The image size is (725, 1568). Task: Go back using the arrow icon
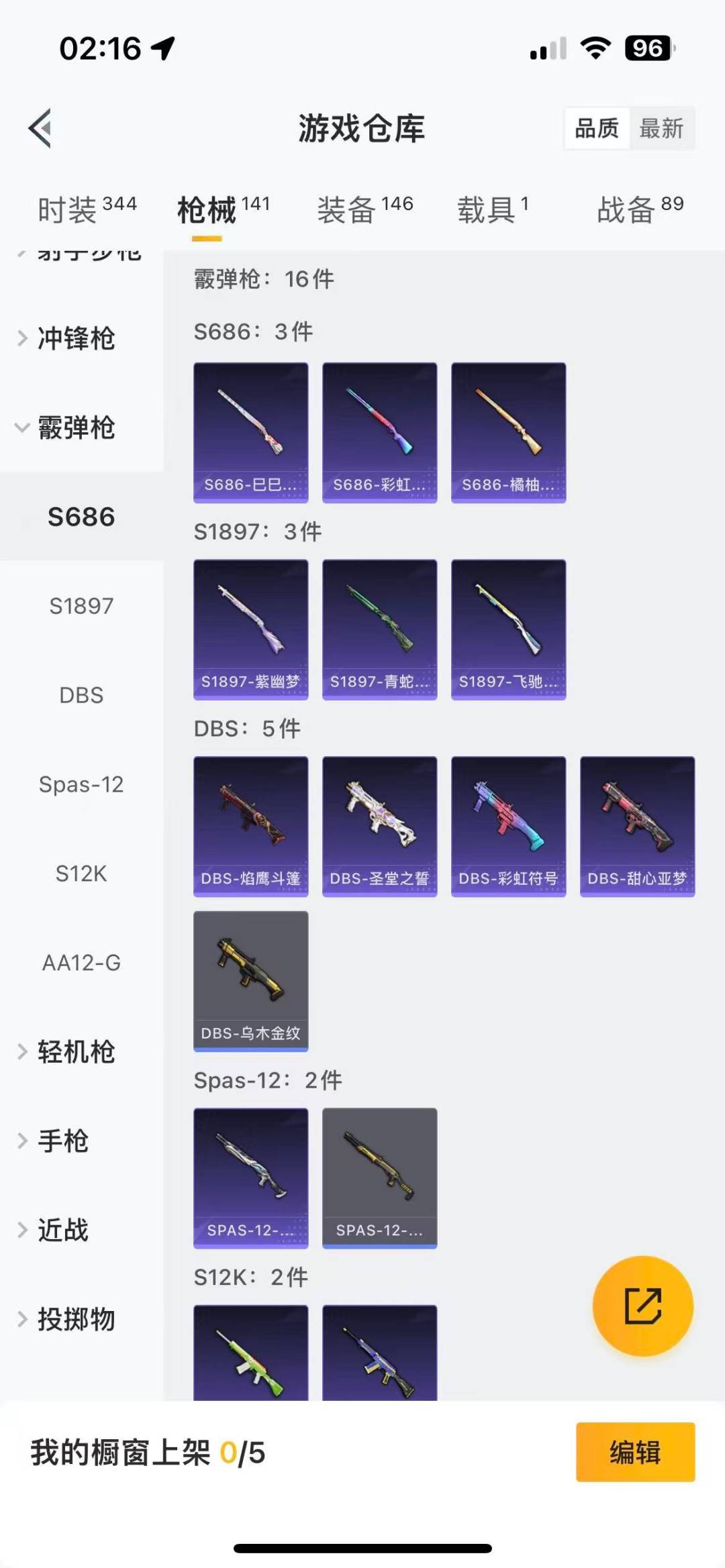coord(40,127)
